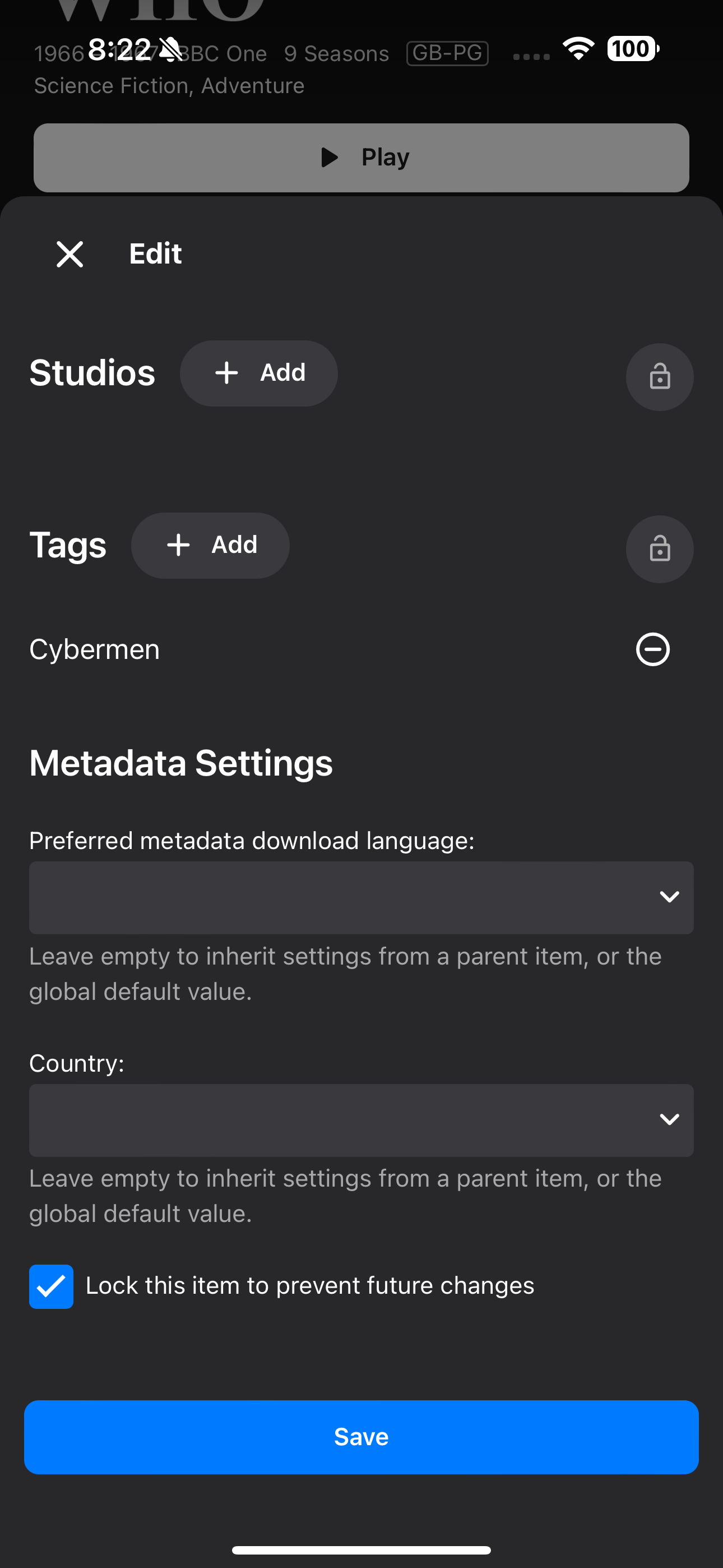This screenshot has width=723, height=1568.
Task: Uncheck Lock this item to prevent changes
Action: 51,1286
